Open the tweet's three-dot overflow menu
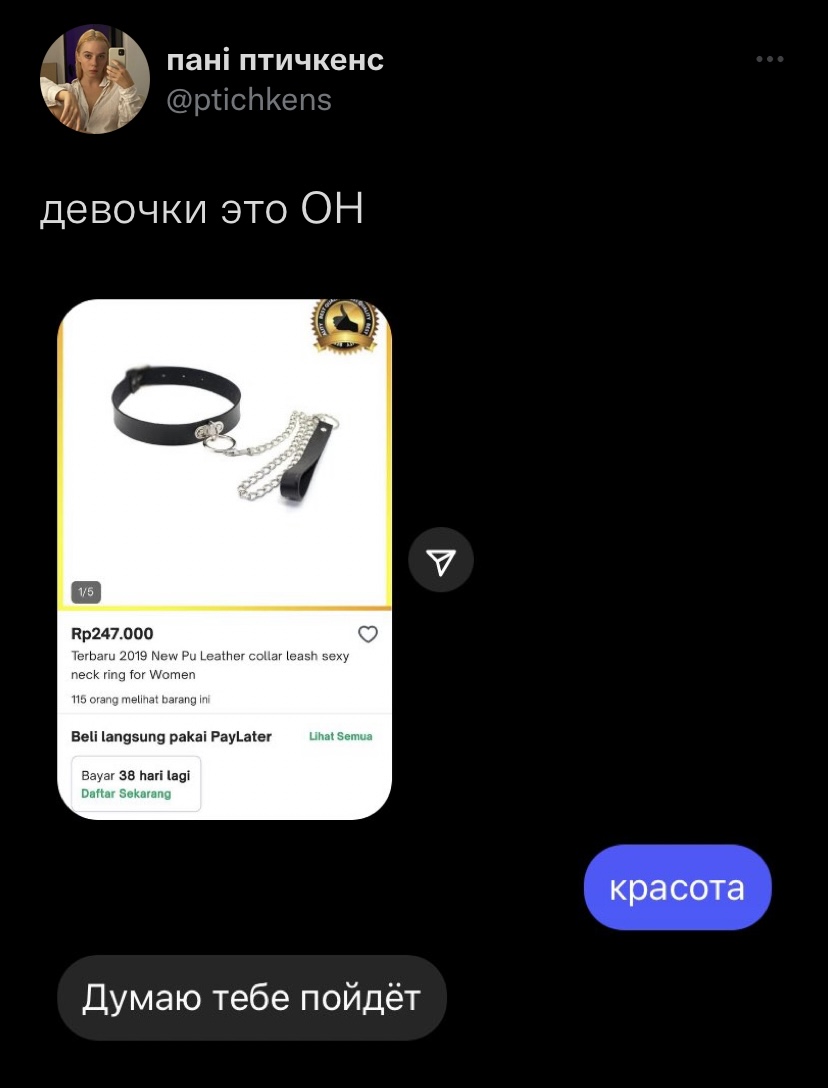828x1088 pixels. tap(769, 60)
